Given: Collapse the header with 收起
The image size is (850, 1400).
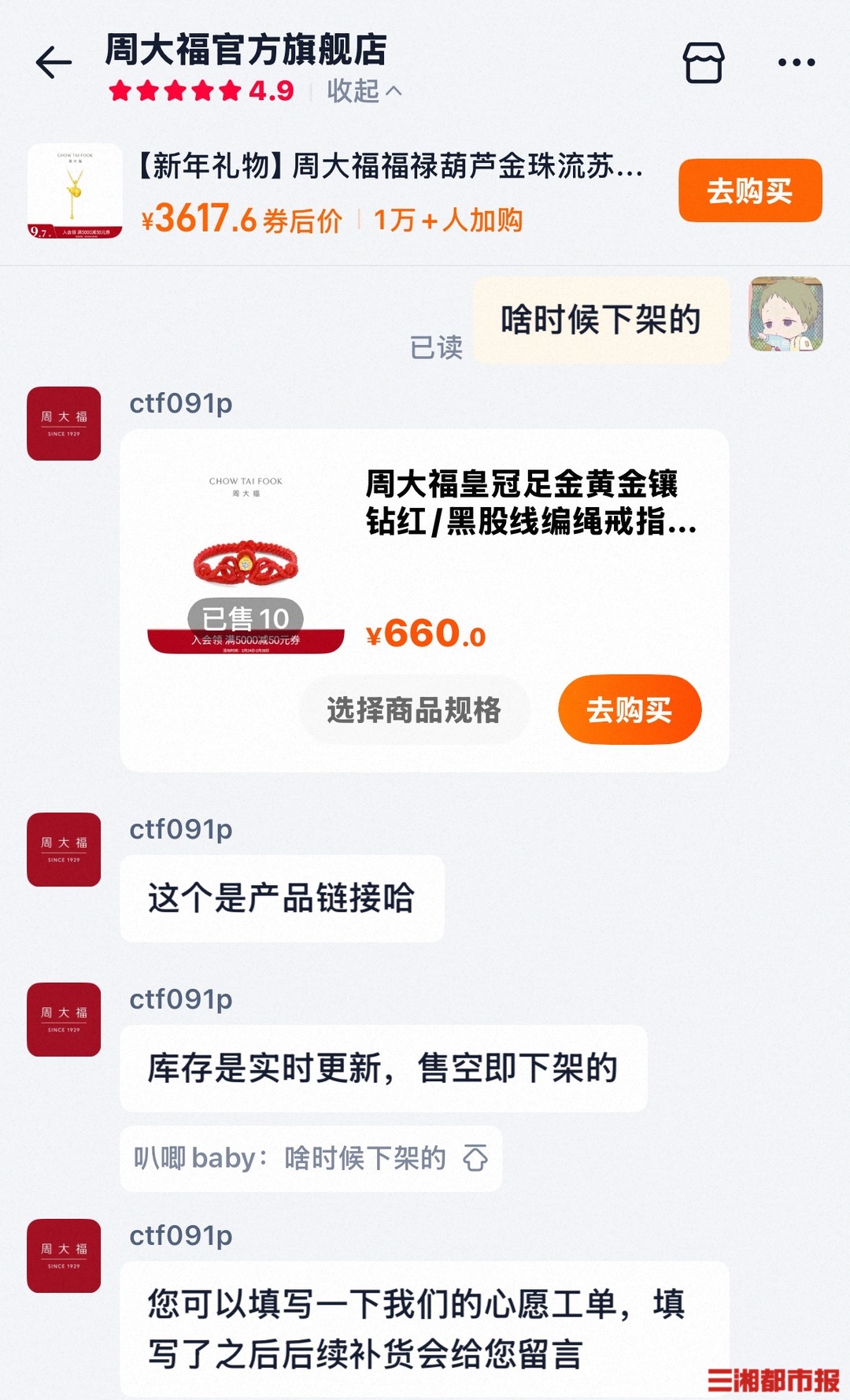Looking at the screenshot, I should tap(364, 91).
